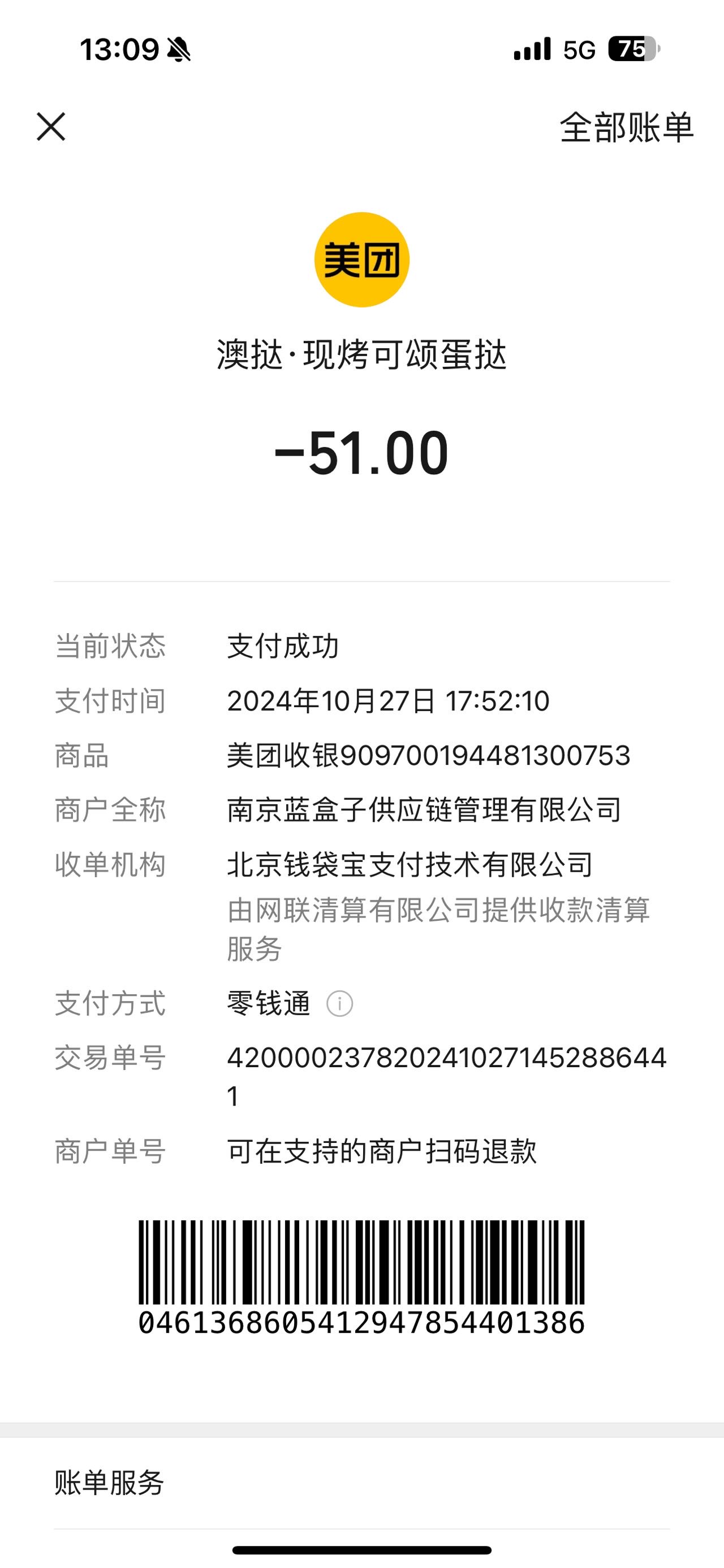
Task: Tap the info icon next to 零钱通
Action: [x=340, y=1003]
